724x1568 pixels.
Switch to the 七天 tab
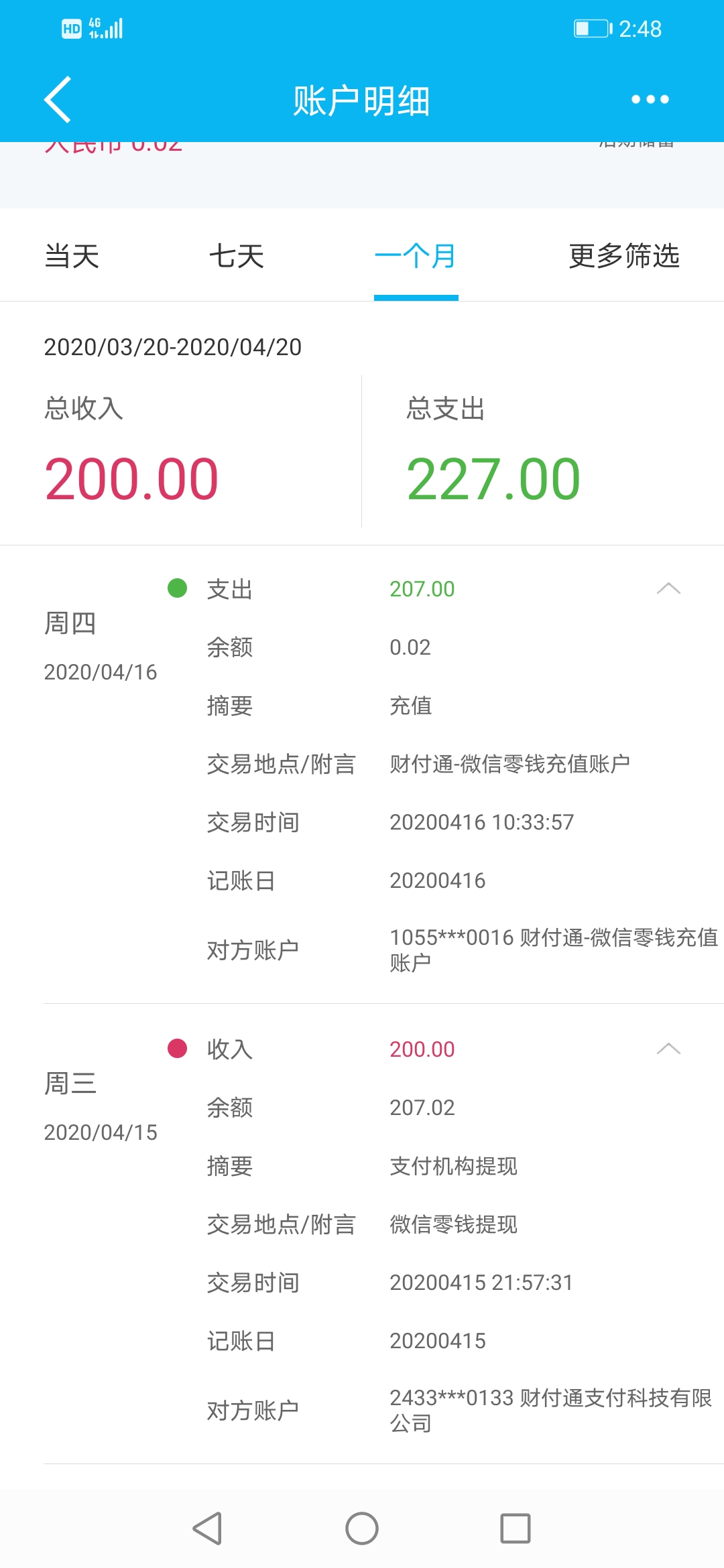pyautogui.click(x=236, y=257)
